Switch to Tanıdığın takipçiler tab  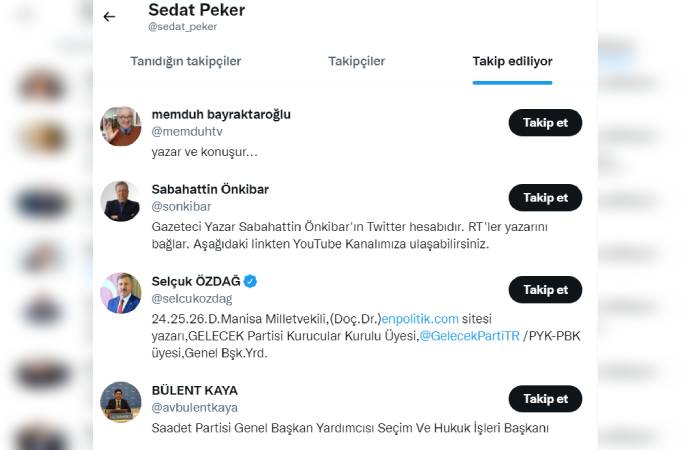[185, 61]
